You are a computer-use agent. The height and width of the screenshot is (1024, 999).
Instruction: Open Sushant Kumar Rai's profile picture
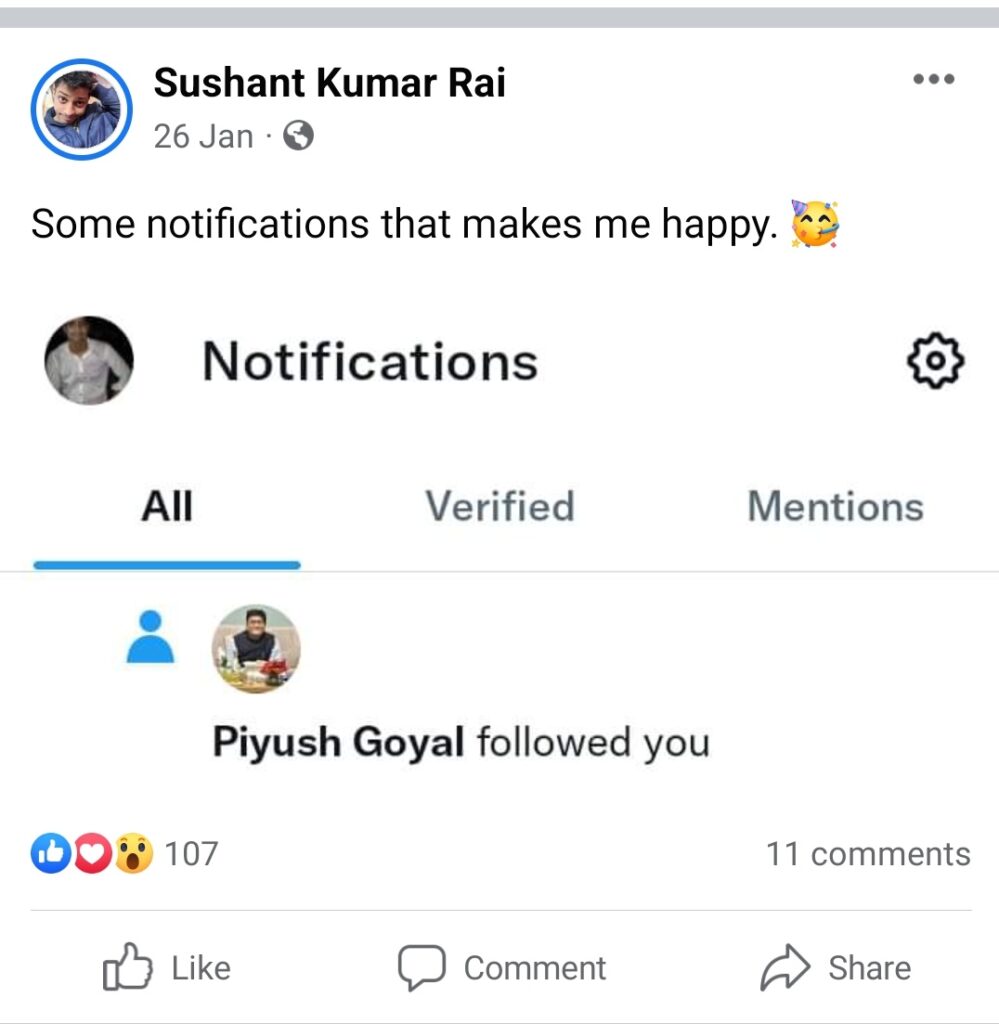82,109
